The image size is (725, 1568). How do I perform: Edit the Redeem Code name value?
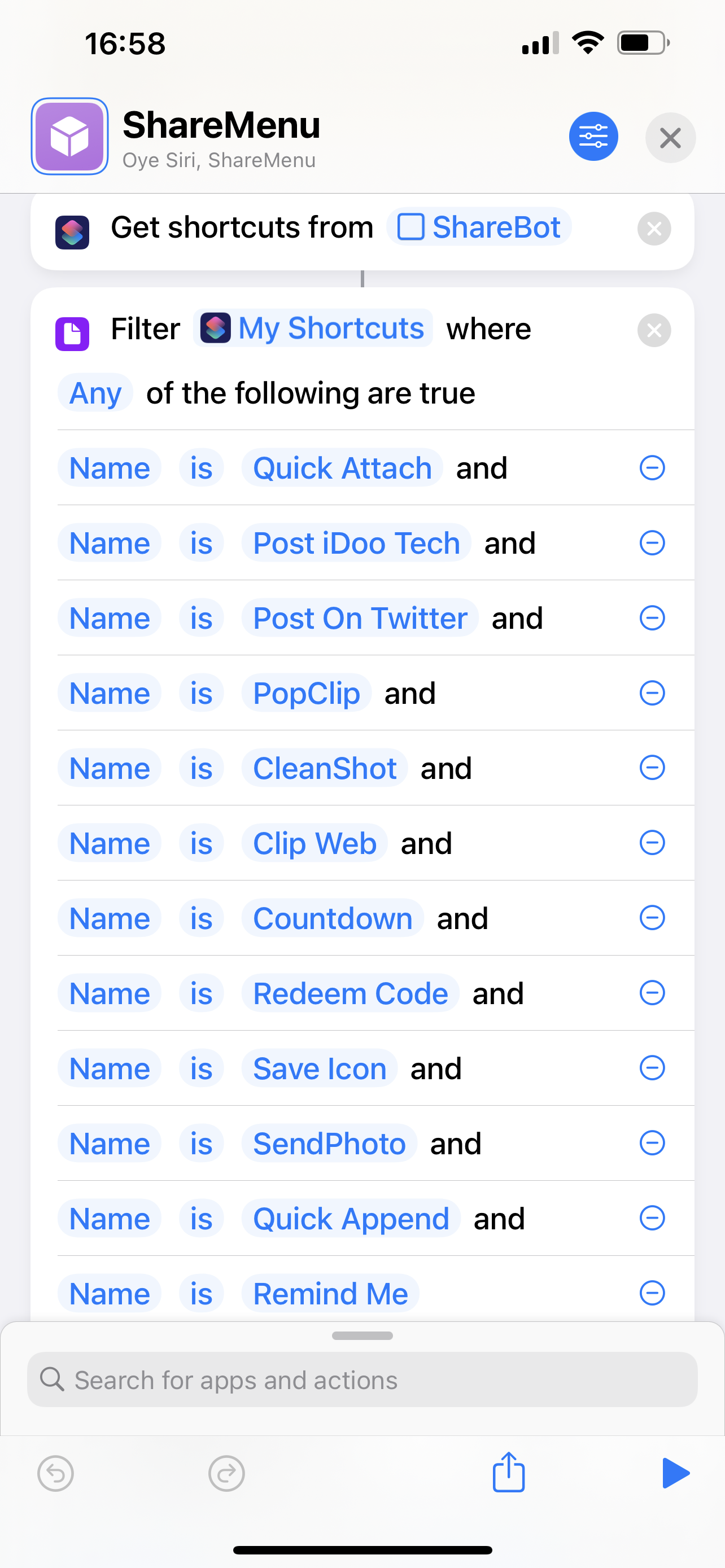pos(350,993)
